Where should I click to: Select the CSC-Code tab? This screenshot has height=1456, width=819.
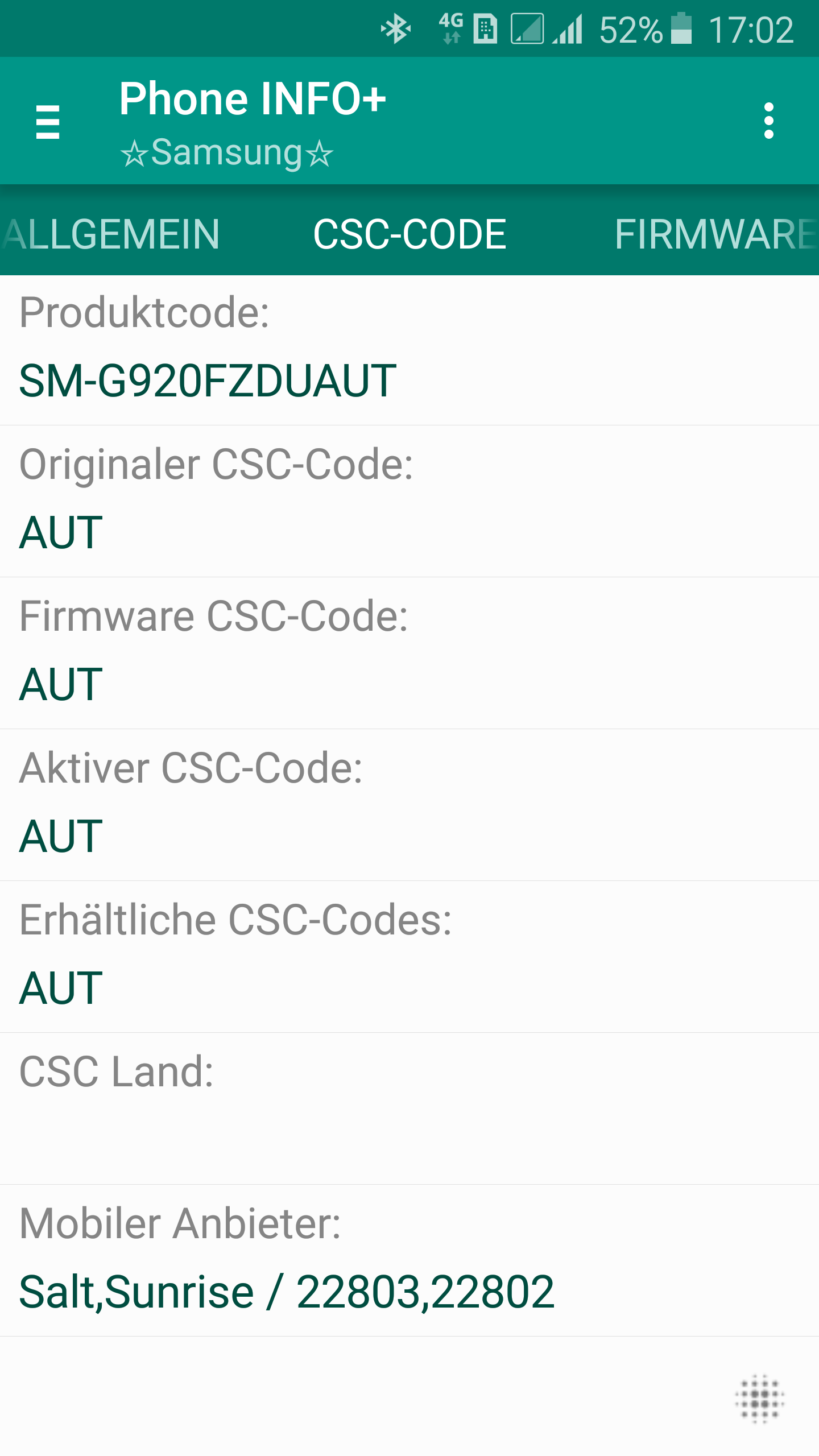(x=409, y=234)
